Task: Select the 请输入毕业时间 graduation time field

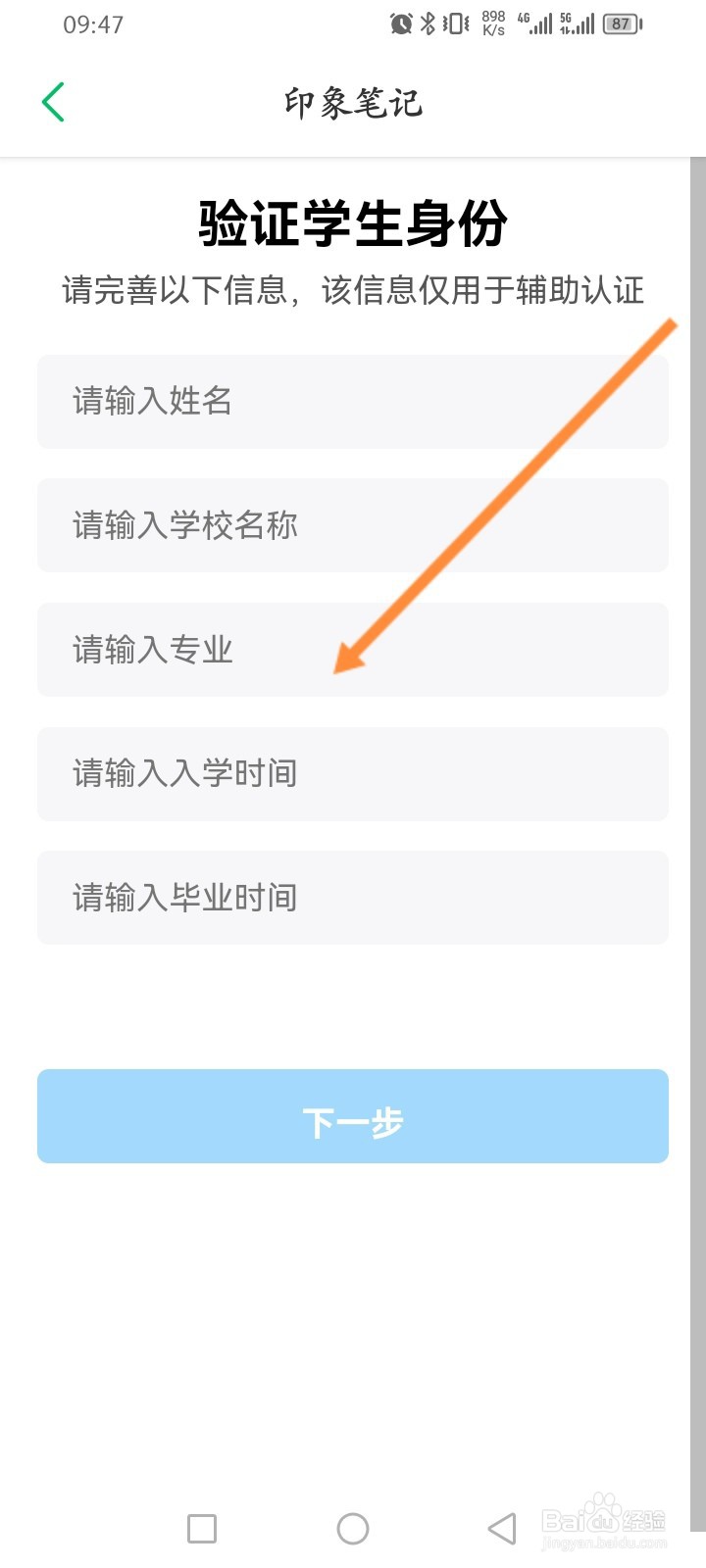Action: (353, 898)
